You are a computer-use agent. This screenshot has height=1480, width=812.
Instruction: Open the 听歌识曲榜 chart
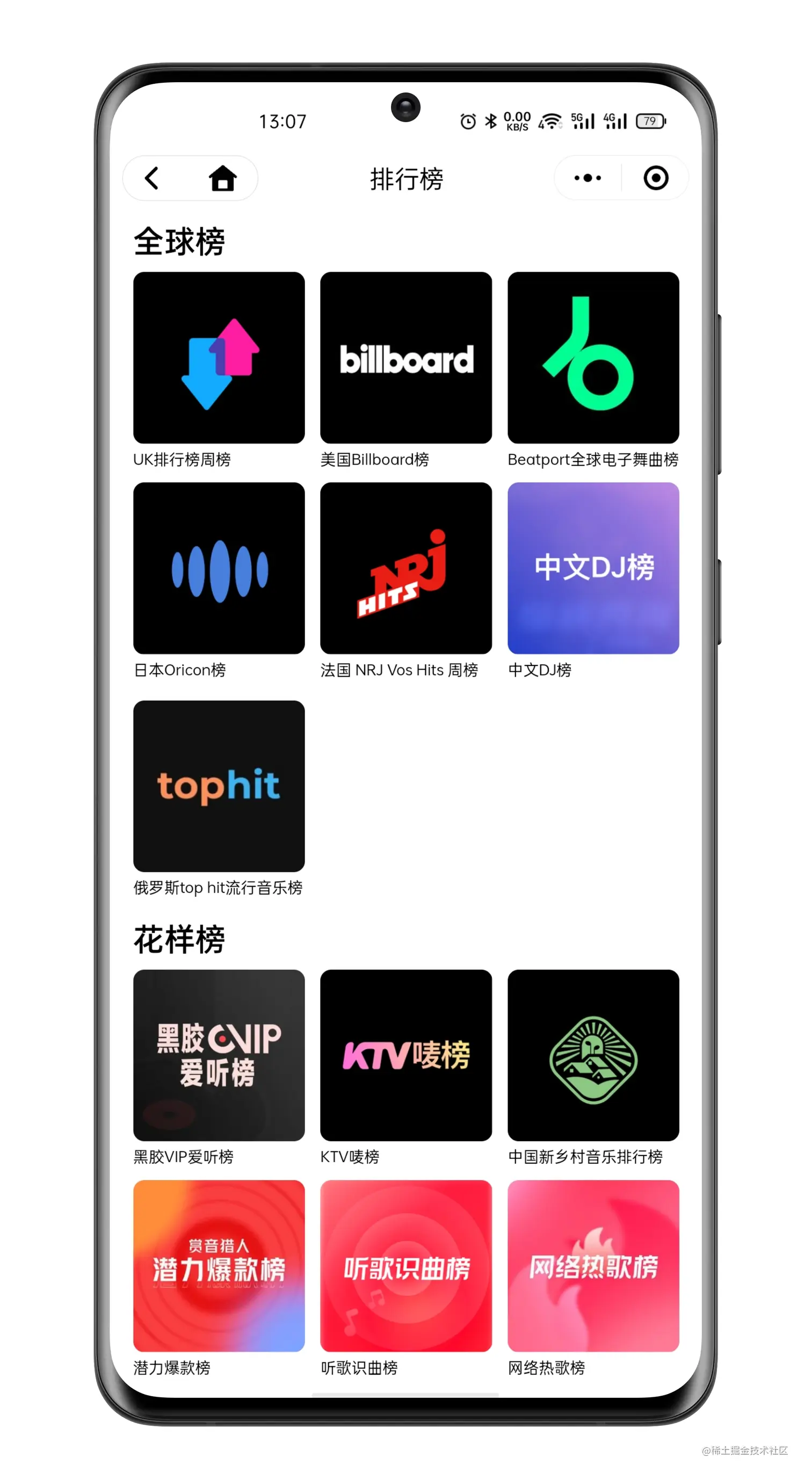405,1265
